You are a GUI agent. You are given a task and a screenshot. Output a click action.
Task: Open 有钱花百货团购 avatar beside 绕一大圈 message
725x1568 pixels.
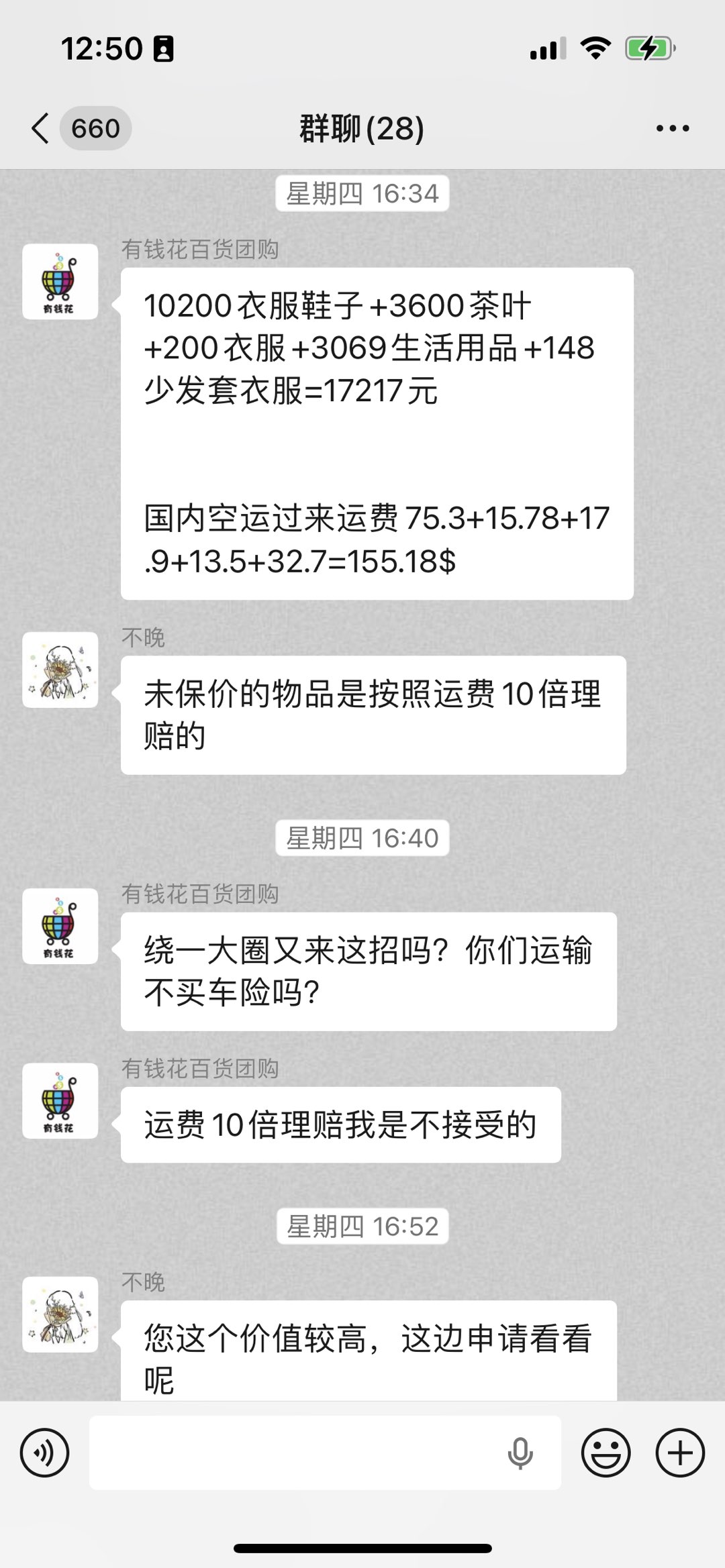[x=60, y=926]
